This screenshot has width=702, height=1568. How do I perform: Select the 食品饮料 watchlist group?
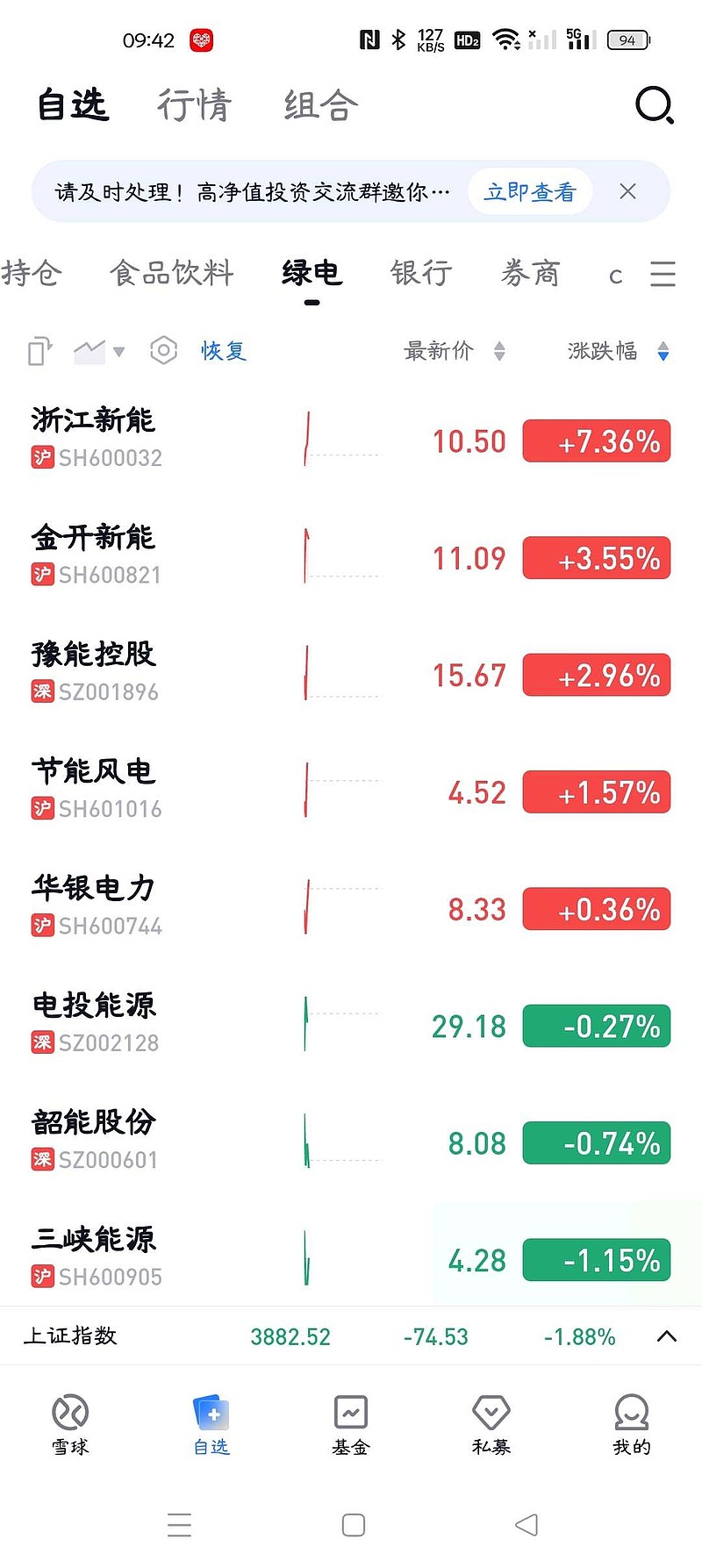coord(172,273)
